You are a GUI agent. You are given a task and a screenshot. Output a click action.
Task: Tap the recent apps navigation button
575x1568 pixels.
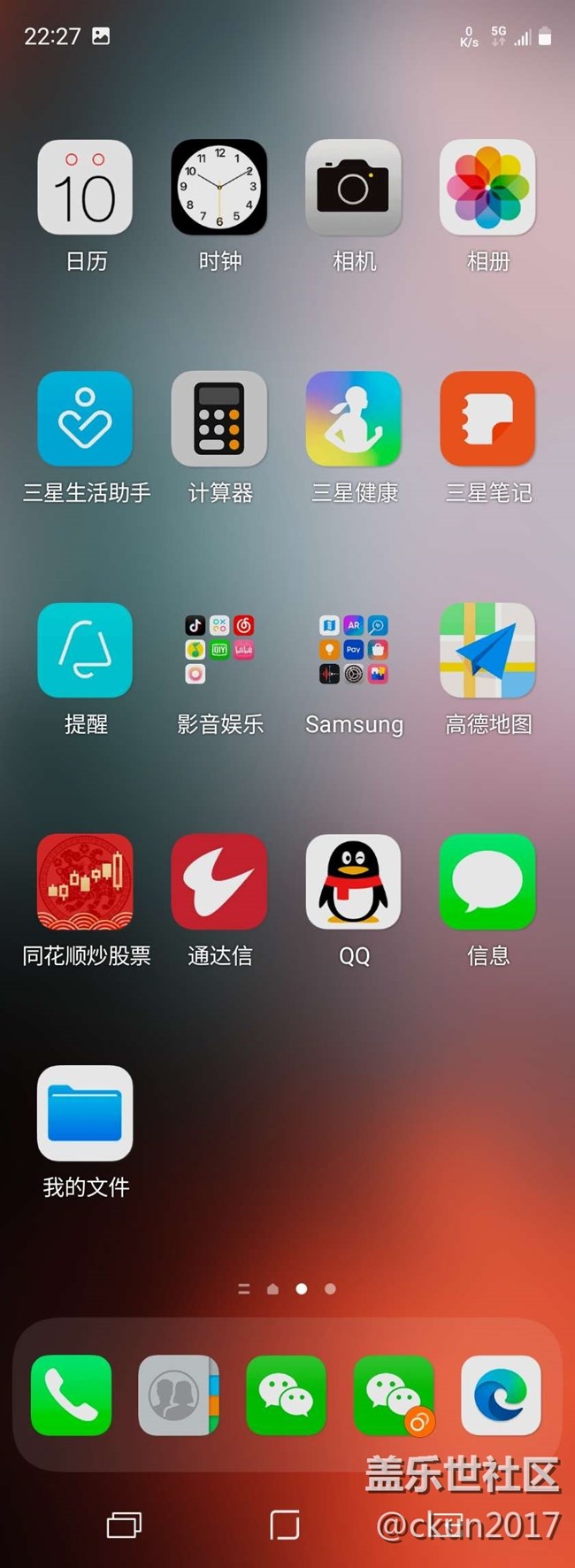click(x=124, y=1525)
